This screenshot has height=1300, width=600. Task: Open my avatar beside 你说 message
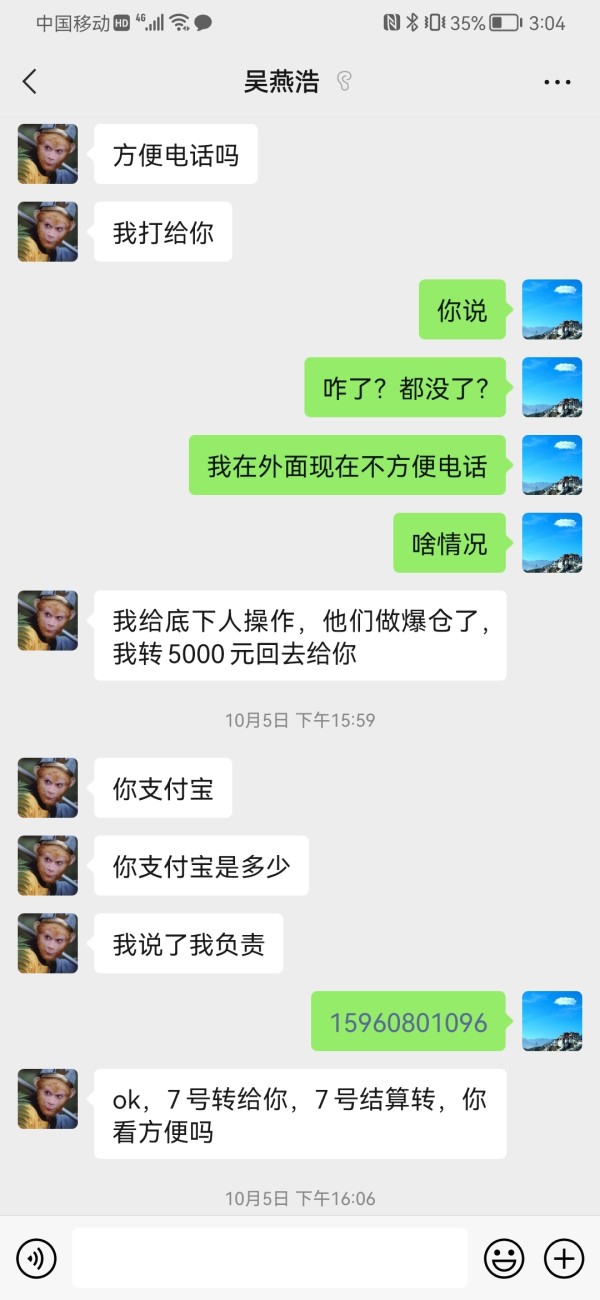[x=552, y=310]
